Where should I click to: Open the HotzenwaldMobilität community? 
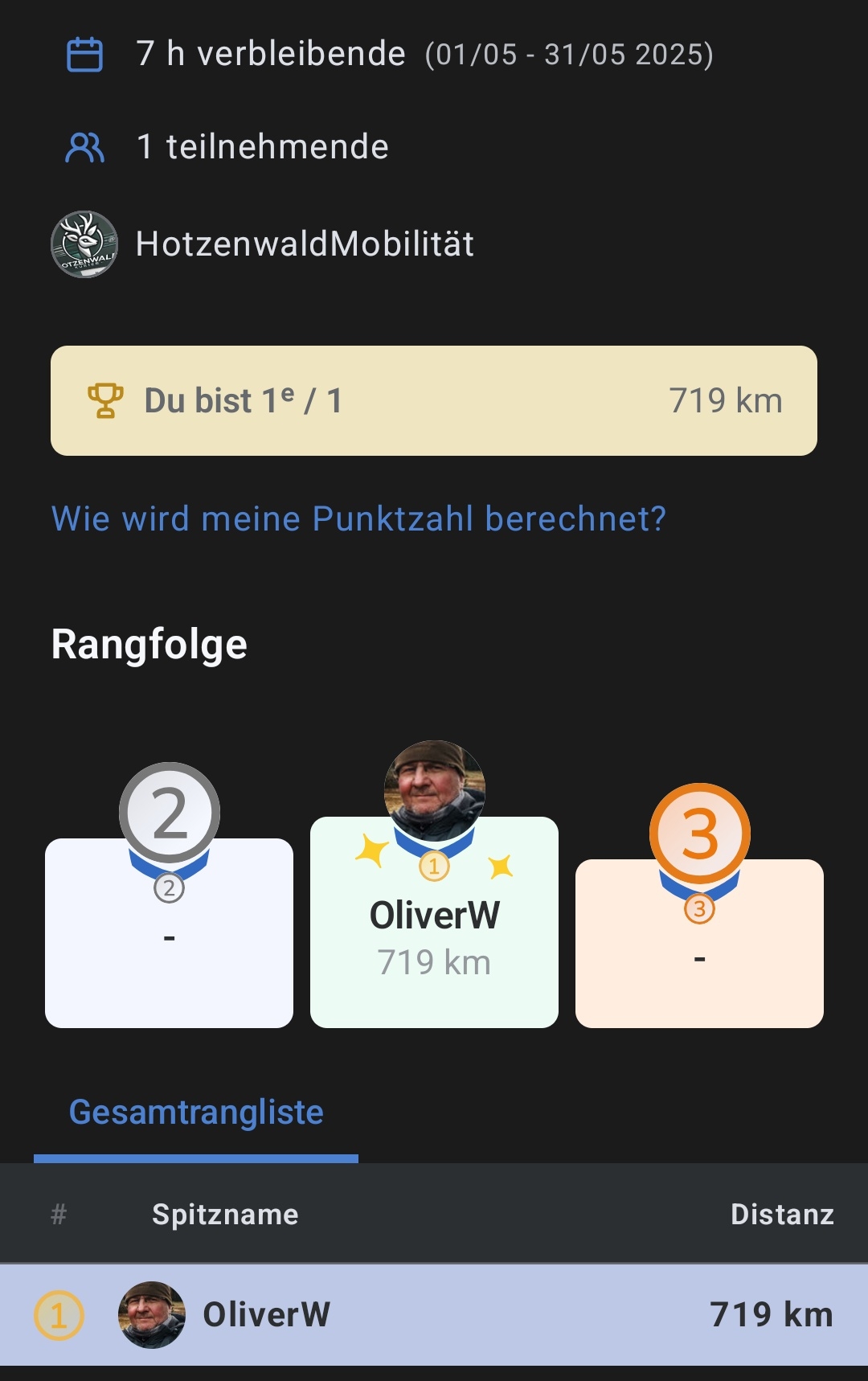[304, 244]
